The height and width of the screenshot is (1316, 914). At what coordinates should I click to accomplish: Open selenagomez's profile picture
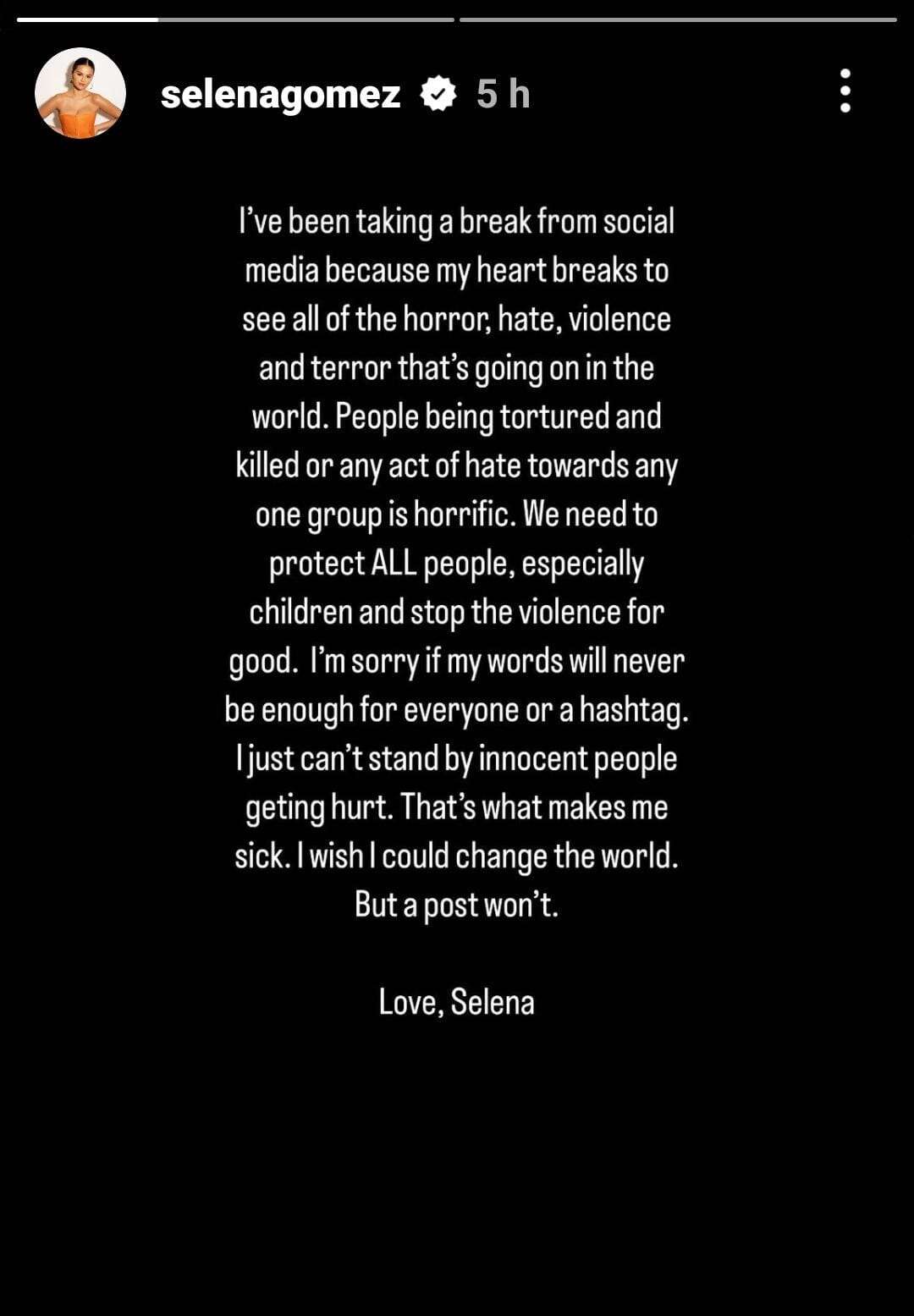pyautogui.click(x=80, y=93)
